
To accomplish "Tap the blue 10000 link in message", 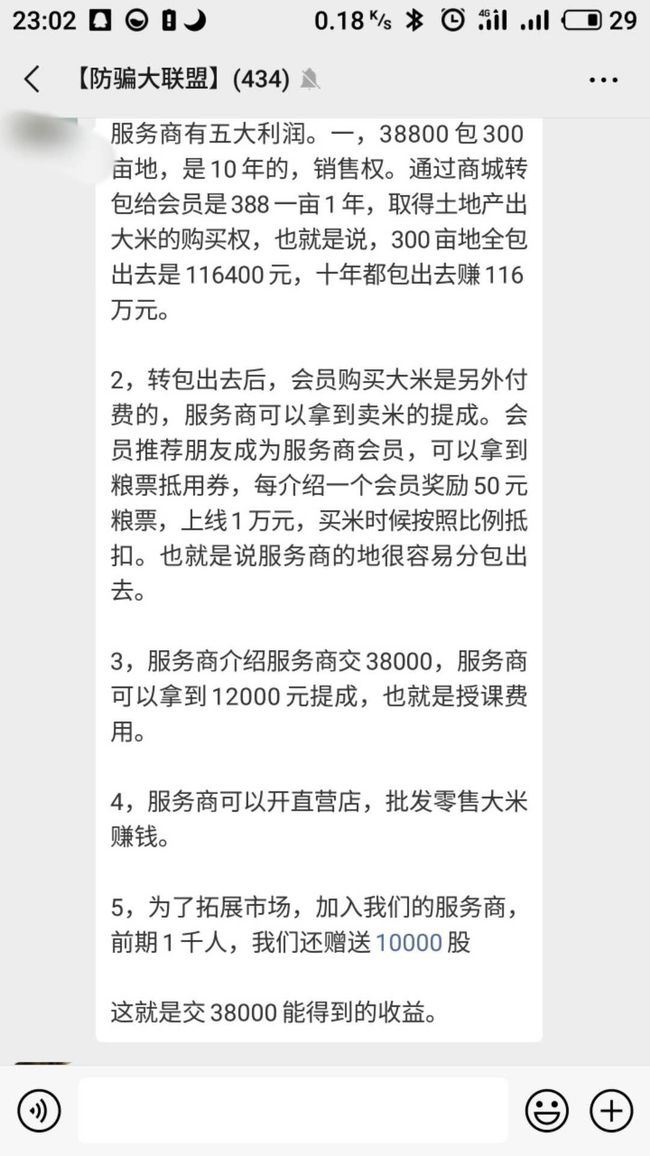I will click(x=408, y=944).
